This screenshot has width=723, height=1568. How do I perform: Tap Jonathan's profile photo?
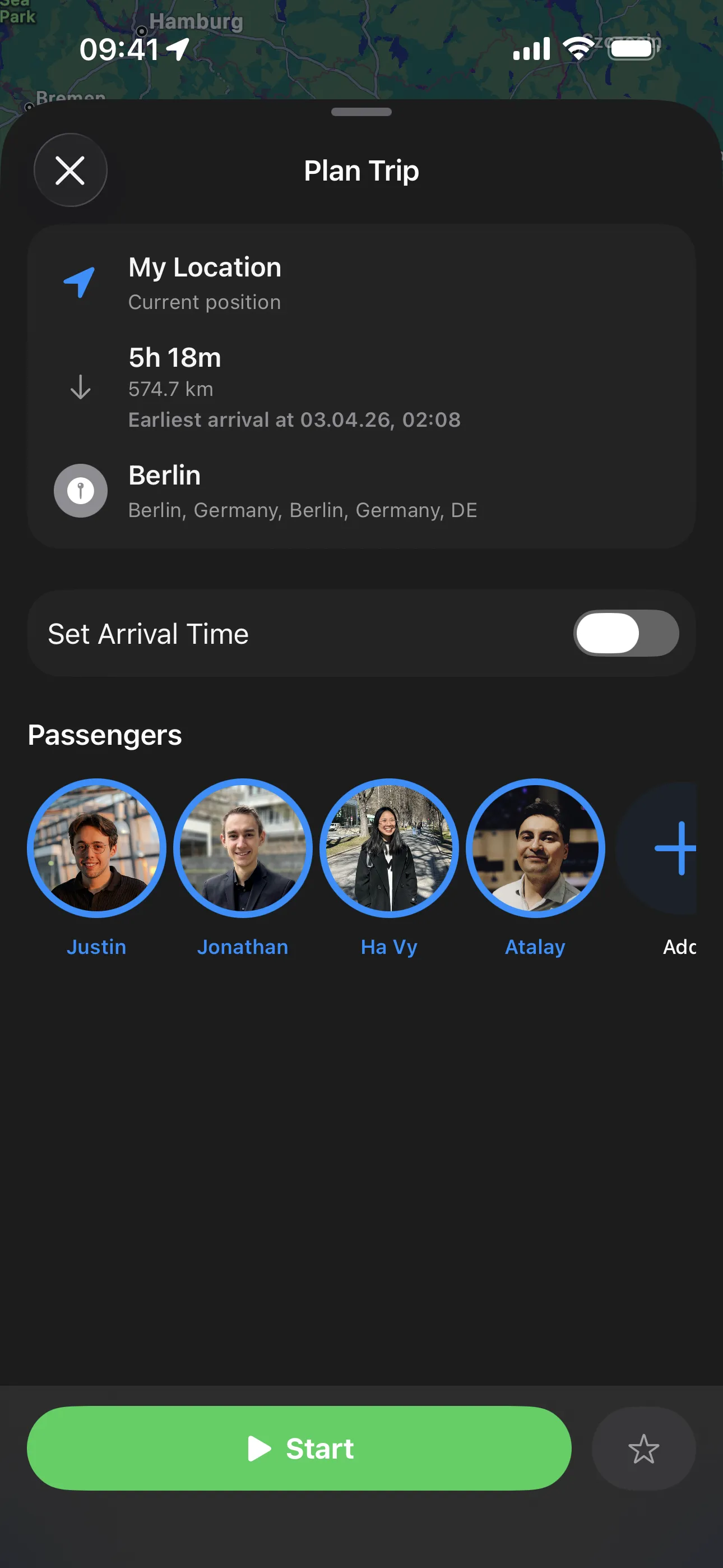tap(243, 848)
